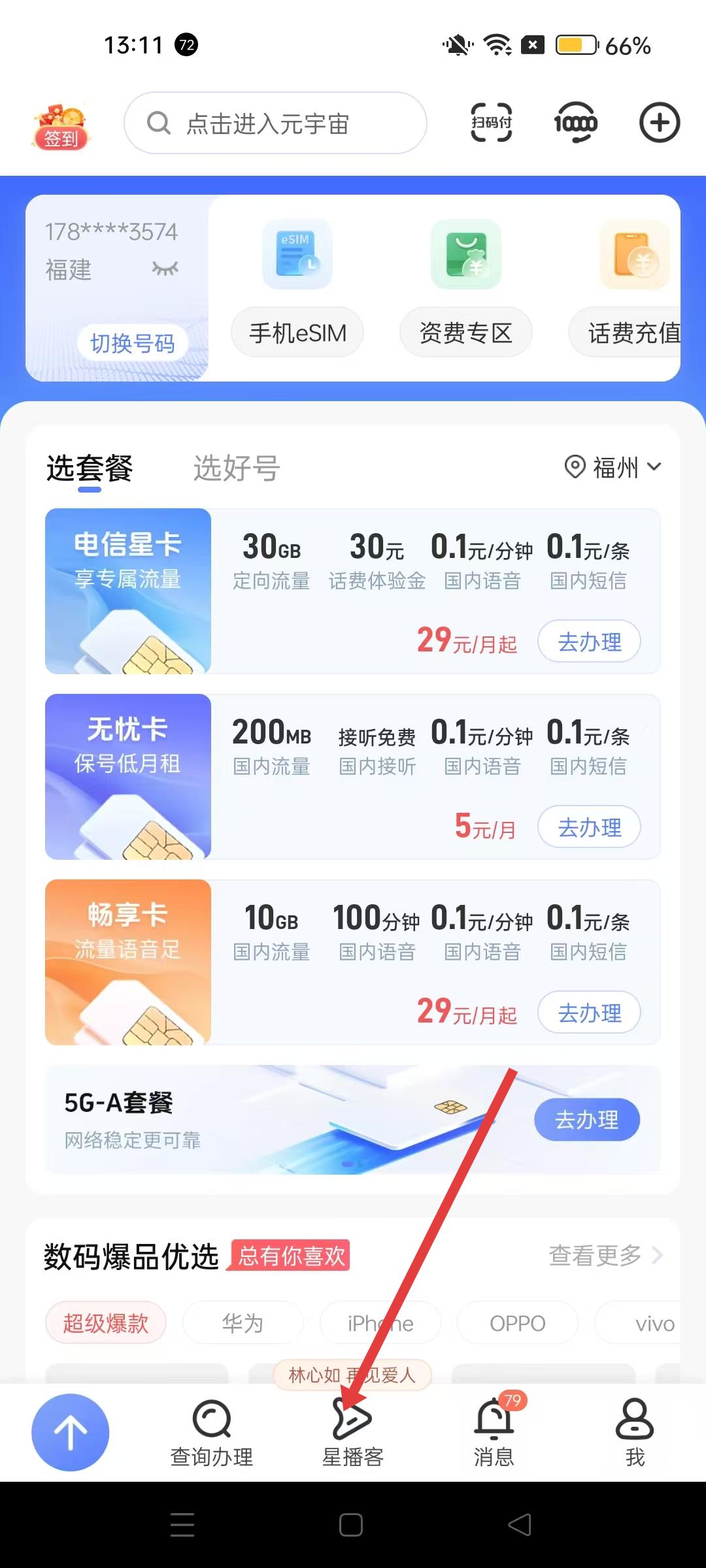
Task: Open 查看更多 for 数码爆品优选
Action: coord(605,1255)
